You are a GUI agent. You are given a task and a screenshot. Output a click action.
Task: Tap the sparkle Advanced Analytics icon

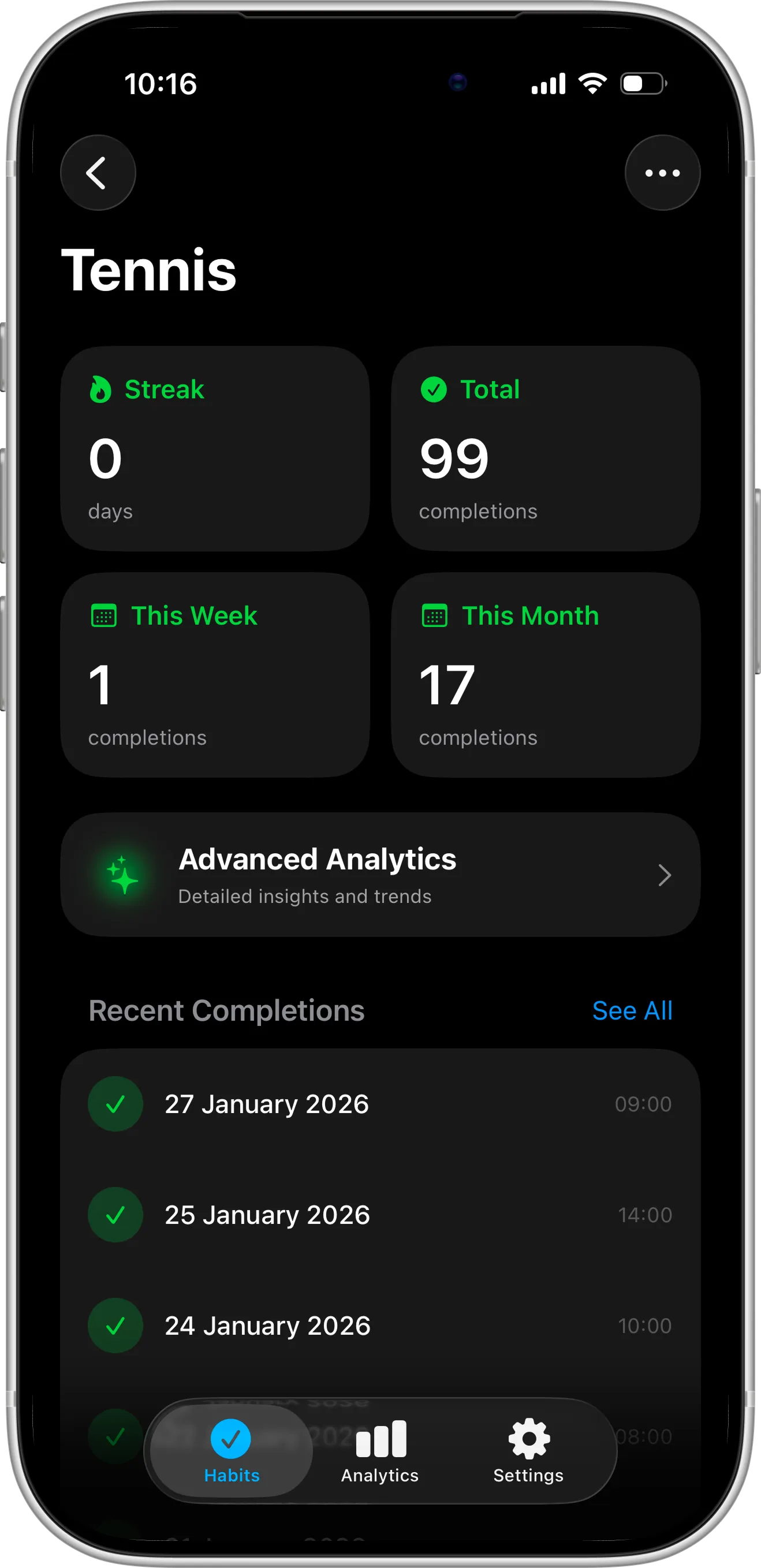[122, 875]
